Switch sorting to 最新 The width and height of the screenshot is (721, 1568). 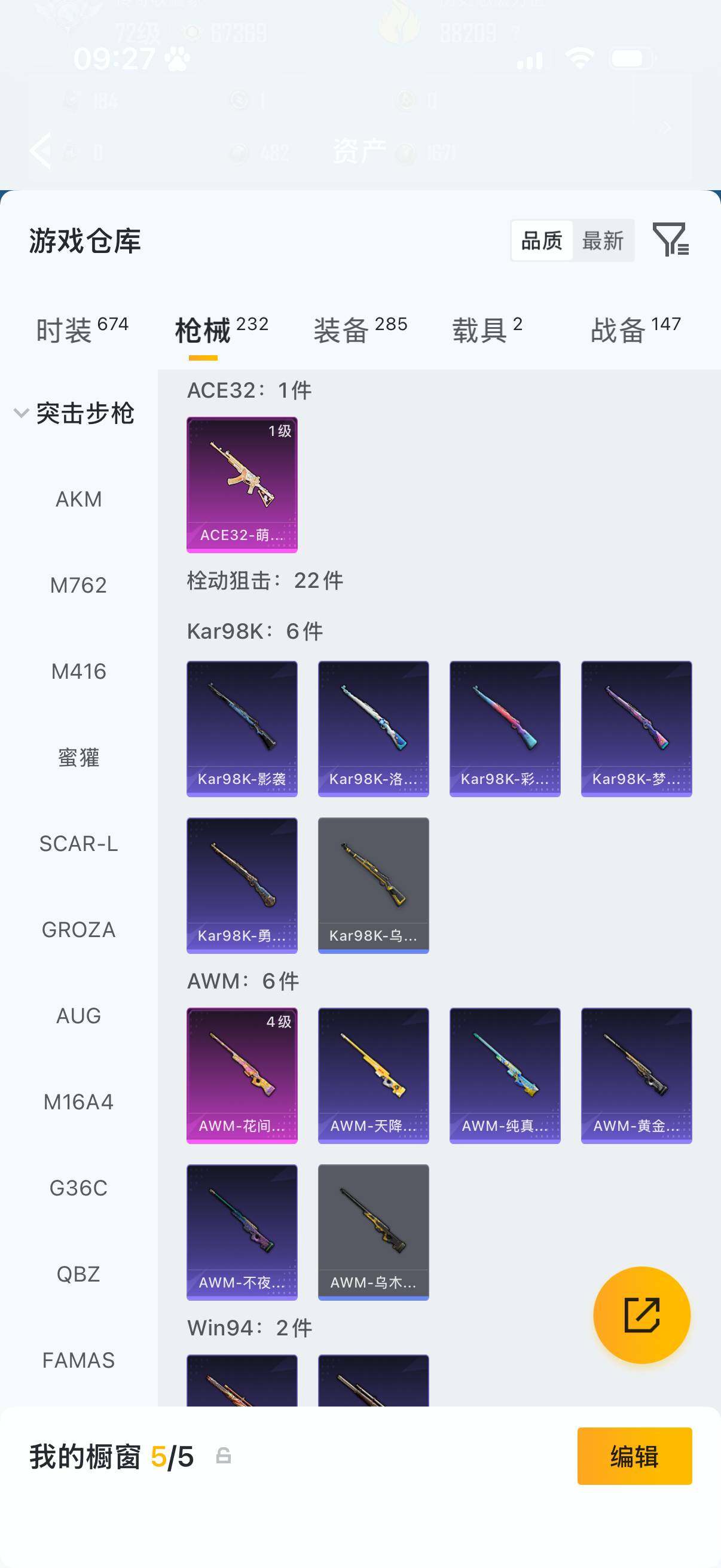tap(603, 241)
